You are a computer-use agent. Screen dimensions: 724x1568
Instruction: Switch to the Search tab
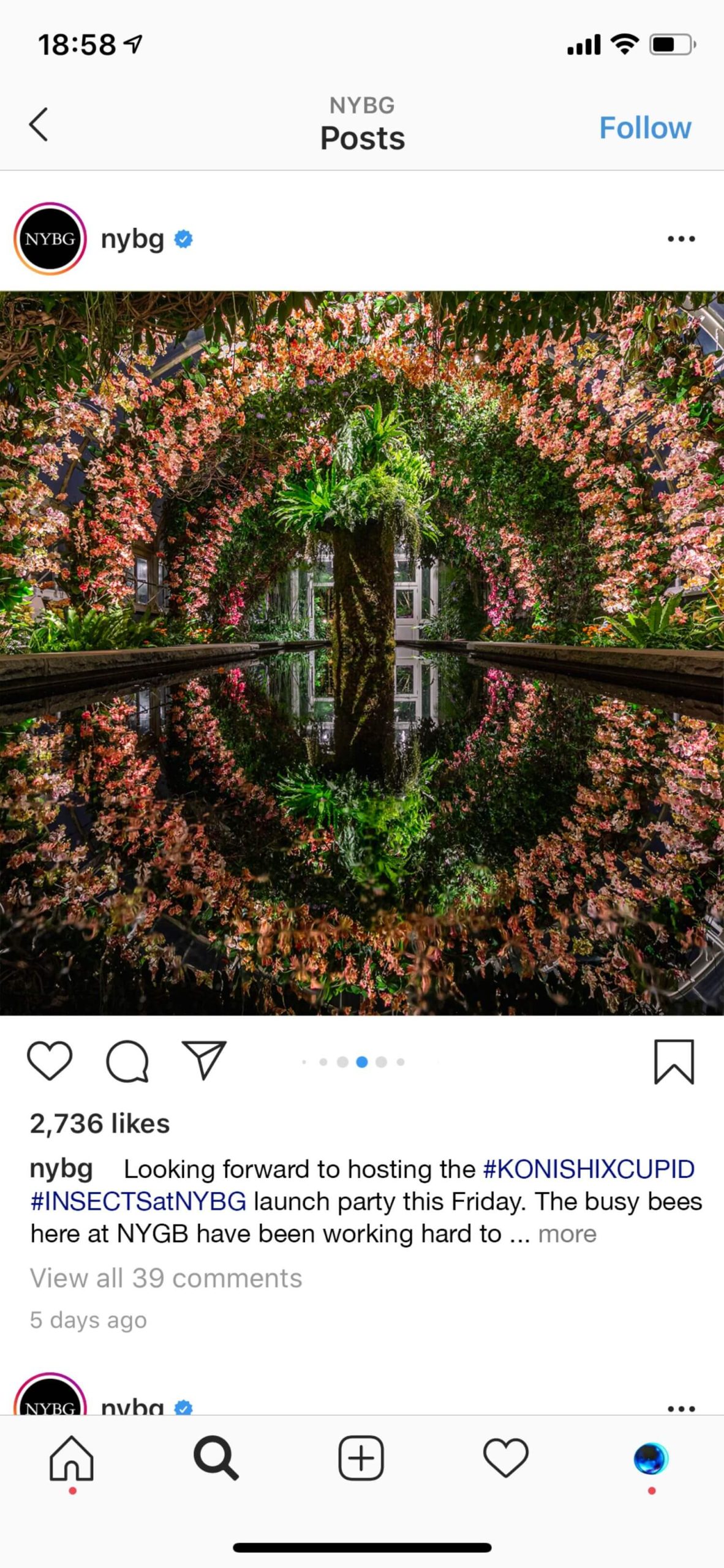[216, 1458]
